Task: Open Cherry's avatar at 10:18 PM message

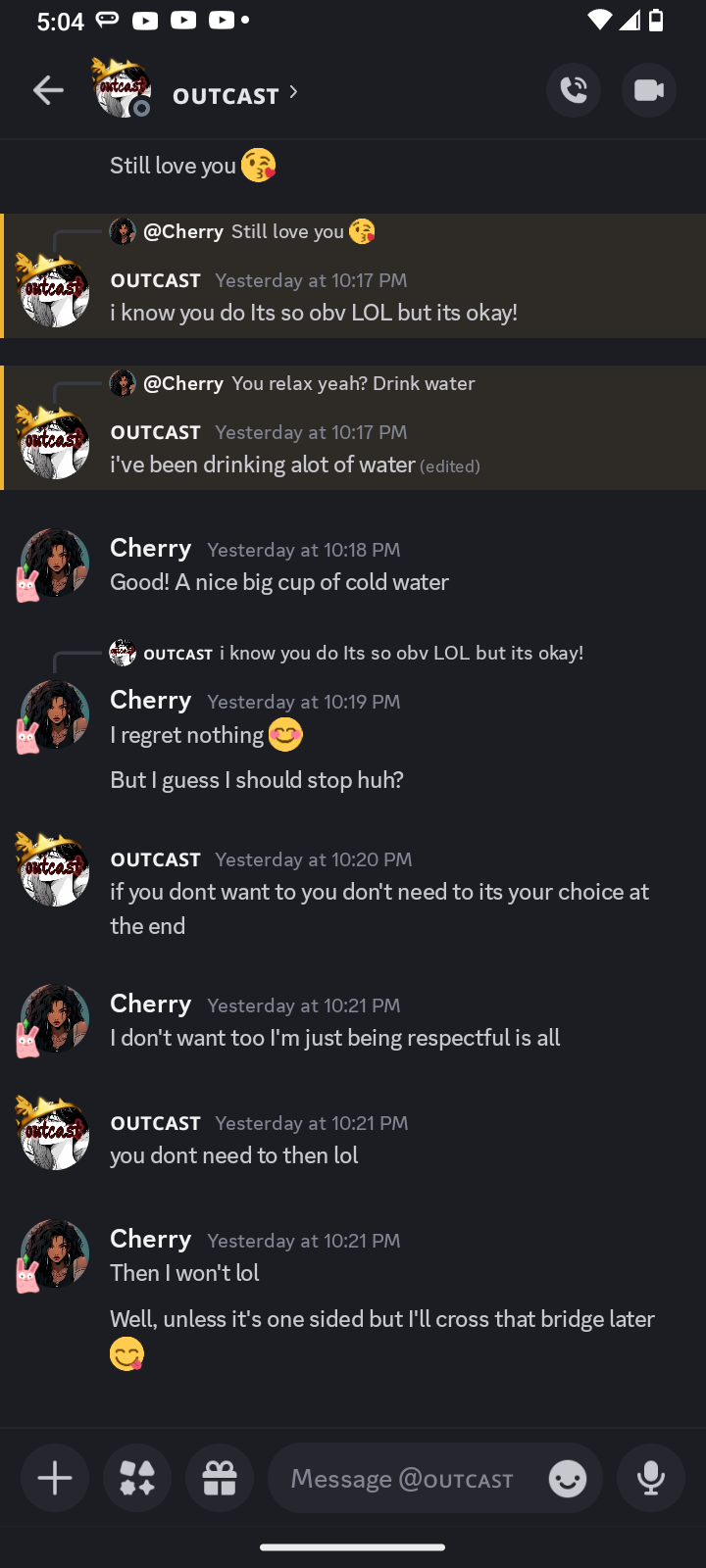Action: (x=55, y=563)
